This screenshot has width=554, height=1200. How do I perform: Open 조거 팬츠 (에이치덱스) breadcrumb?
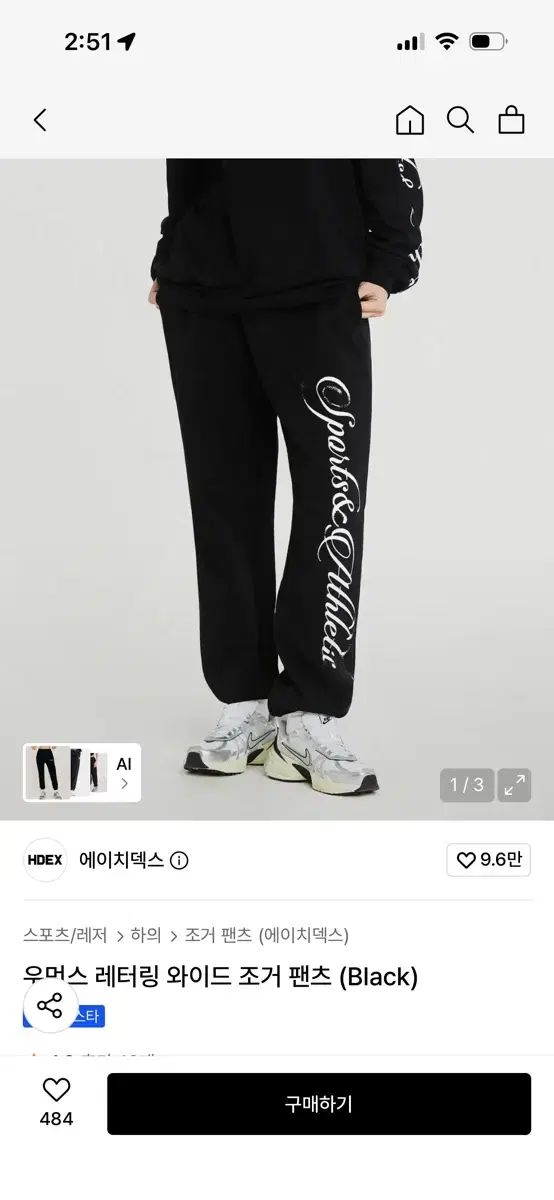pyautogui.click(x=267, y=936)
